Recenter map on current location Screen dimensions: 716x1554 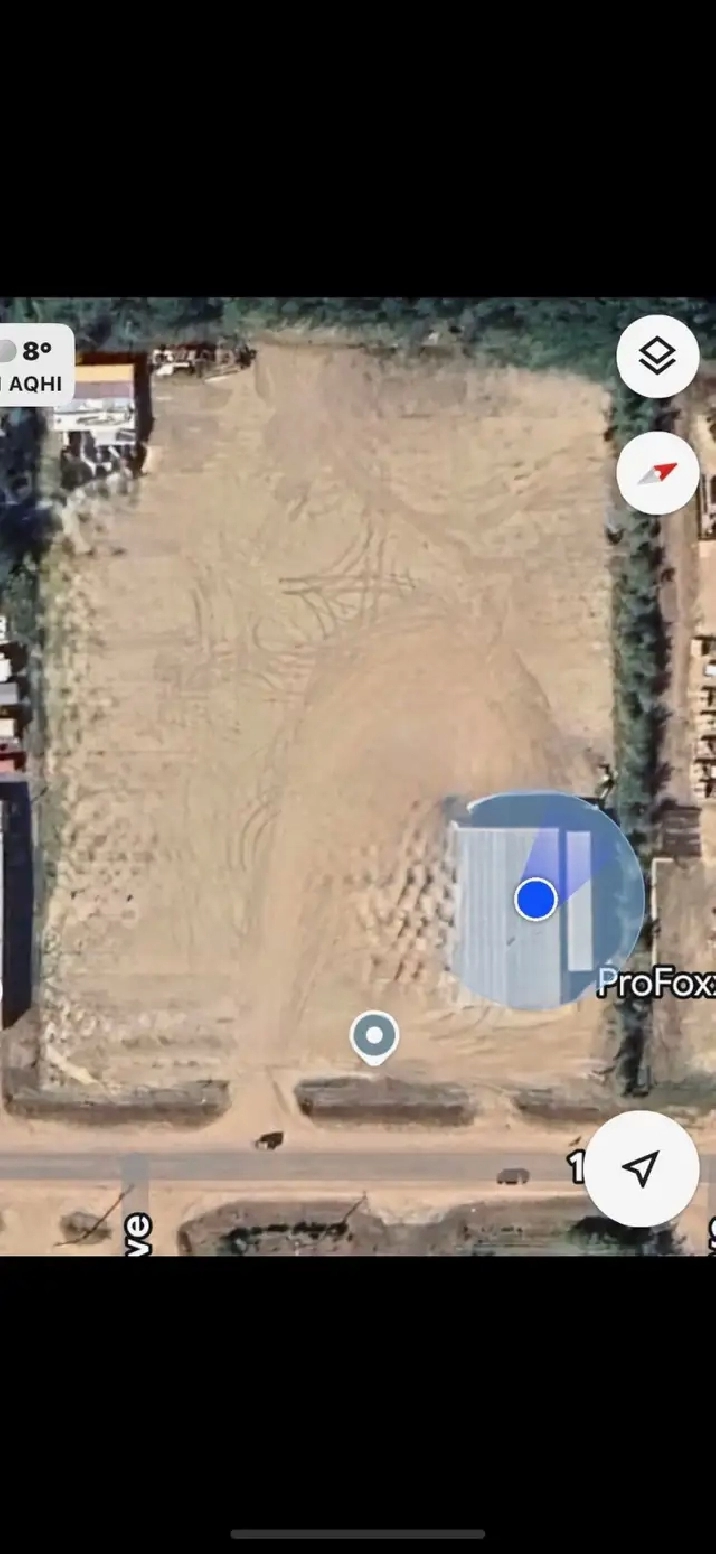641,1167
